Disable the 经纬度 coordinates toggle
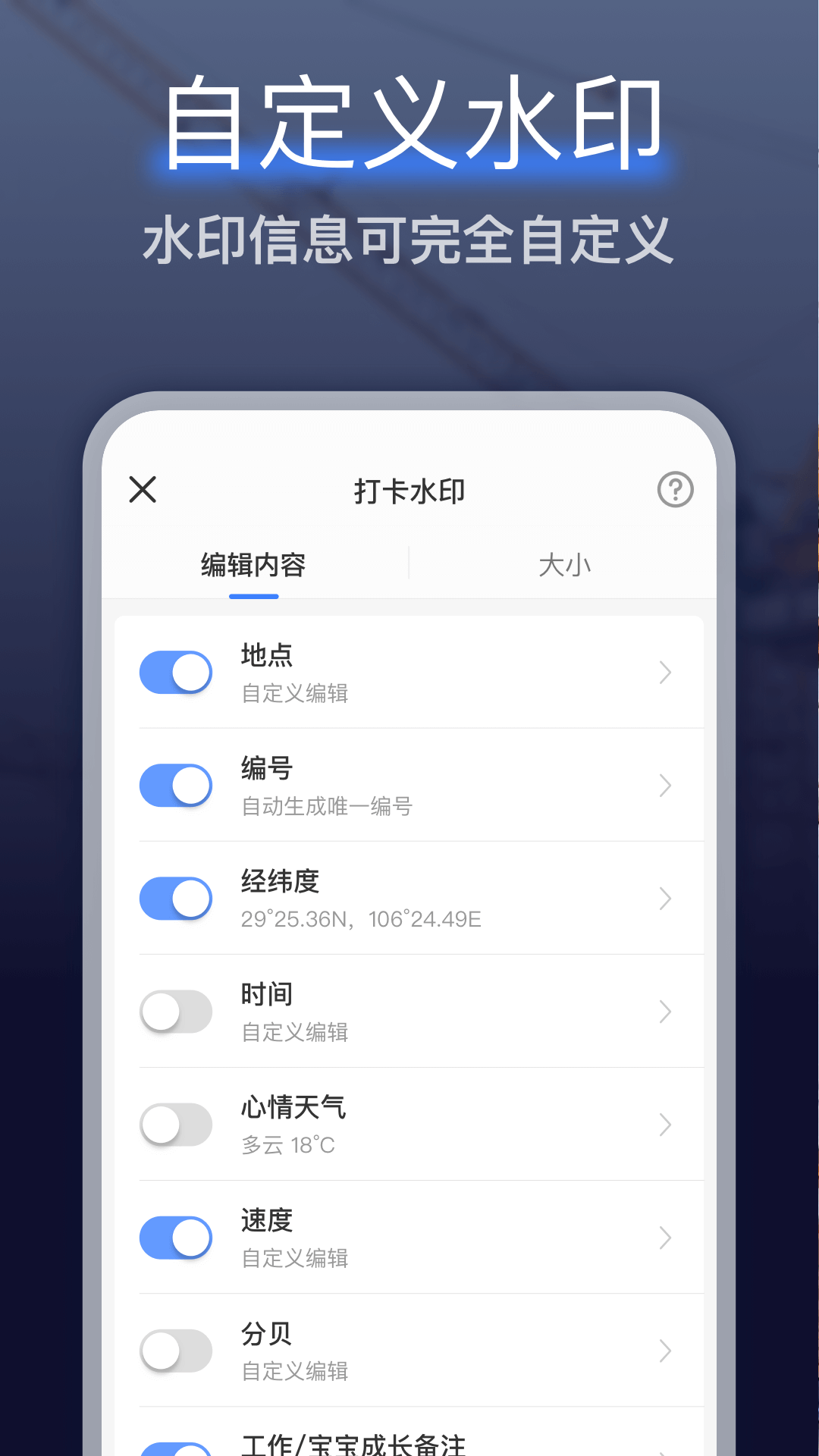 tap(176, 898)
